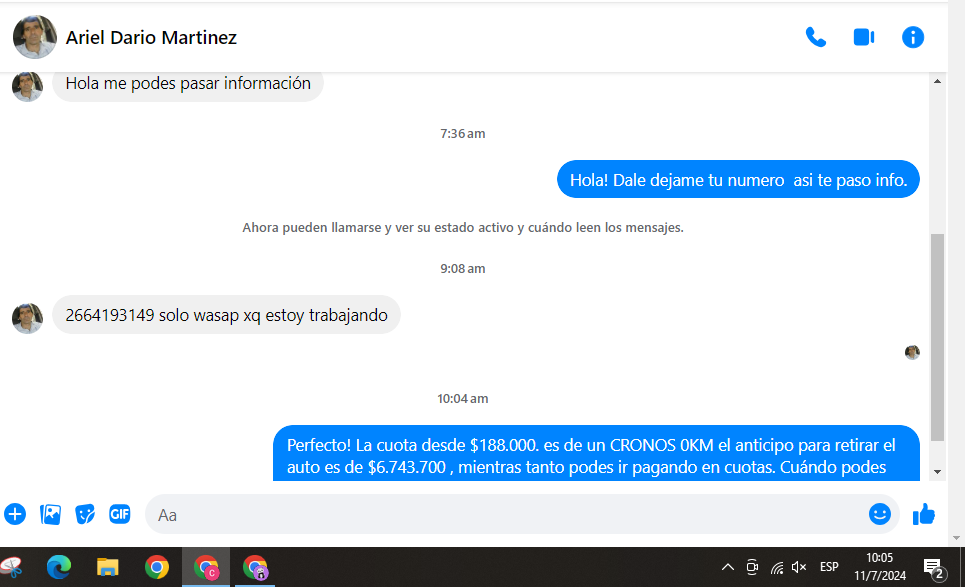Open conversation info panel
This screenshot has height=587, width=965.
[912, 38]
